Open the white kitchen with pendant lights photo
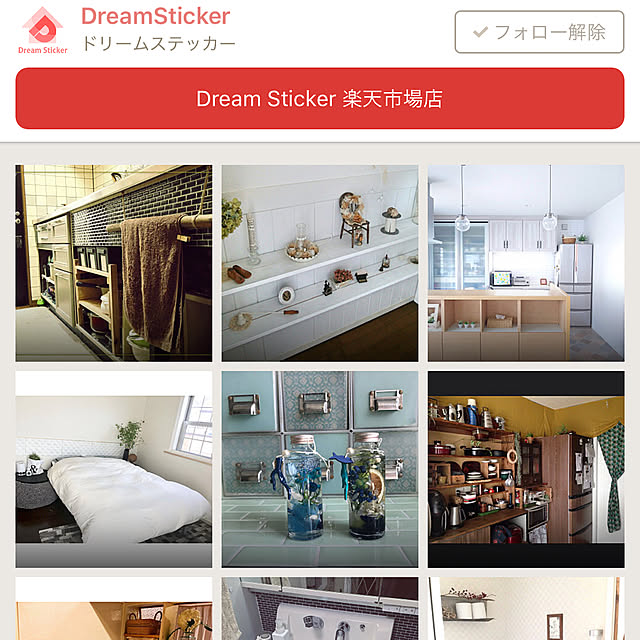640x640 pixels. tap(526, 263)
